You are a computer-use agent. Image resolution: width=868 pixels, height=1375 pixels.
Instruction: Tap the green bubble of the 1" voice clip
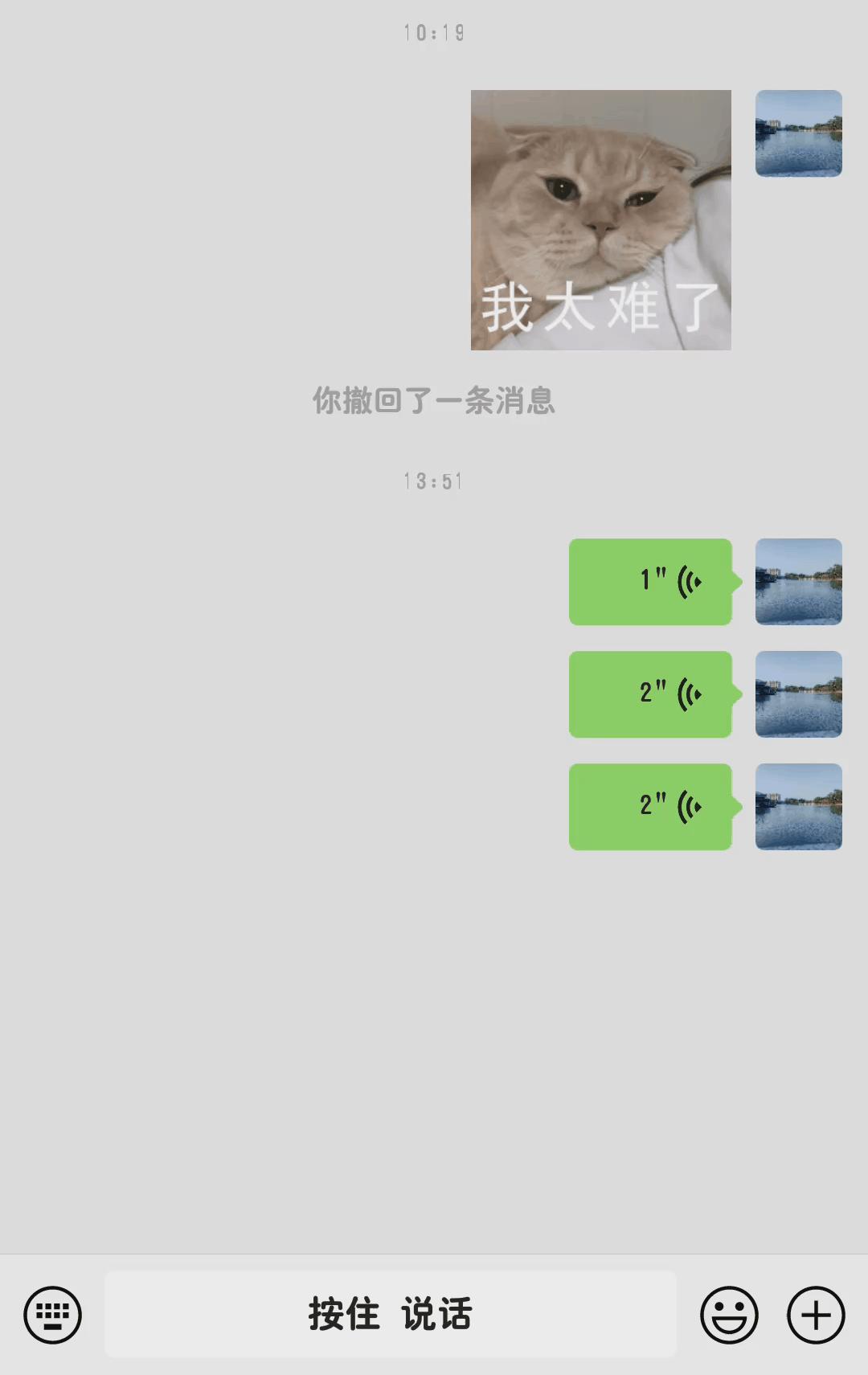[x=650, y=582]
